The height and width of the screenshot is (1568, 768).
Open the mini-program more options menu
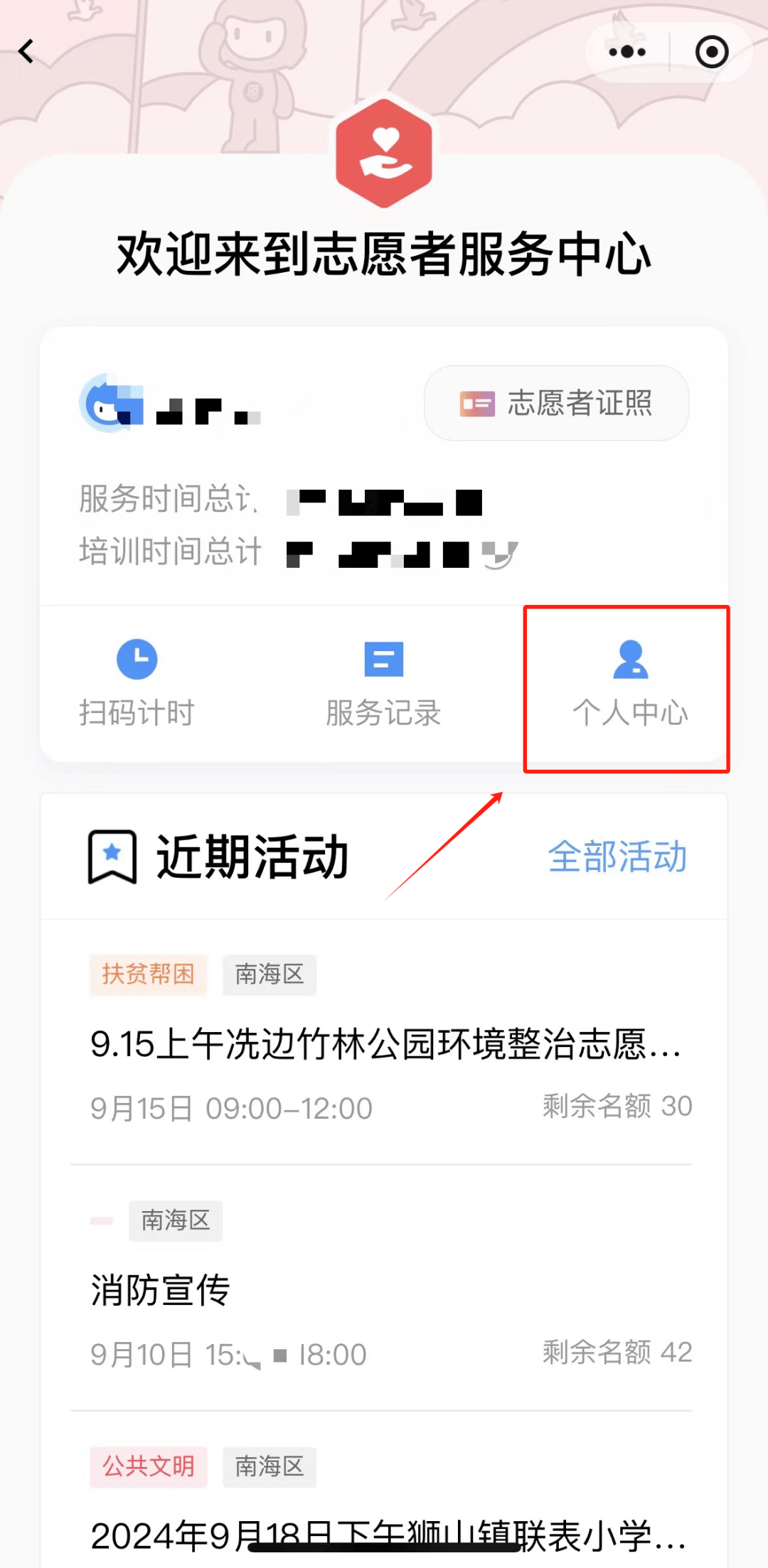click(x=626, y=50)
